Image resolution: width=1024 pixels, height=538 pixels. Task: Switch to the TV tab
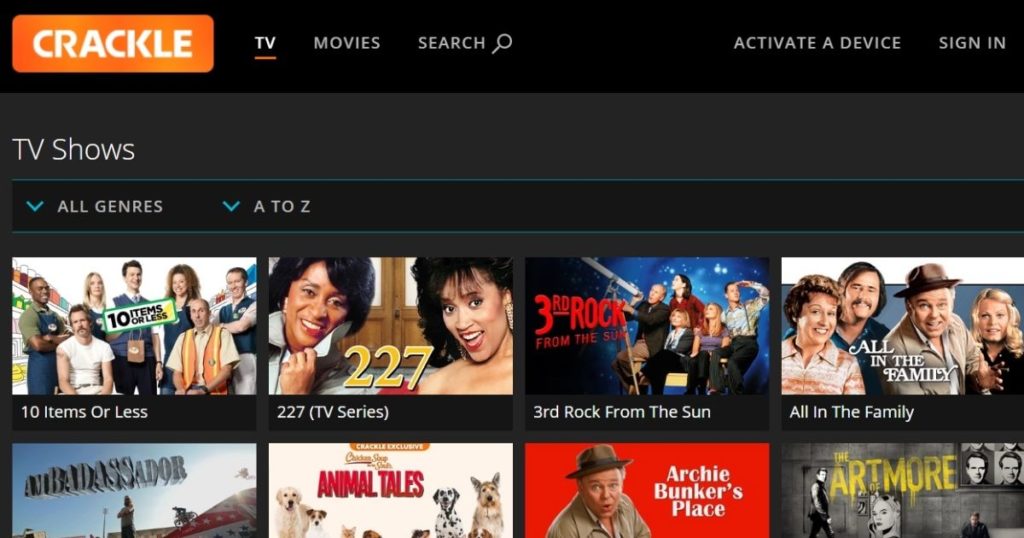pos(265,43)
